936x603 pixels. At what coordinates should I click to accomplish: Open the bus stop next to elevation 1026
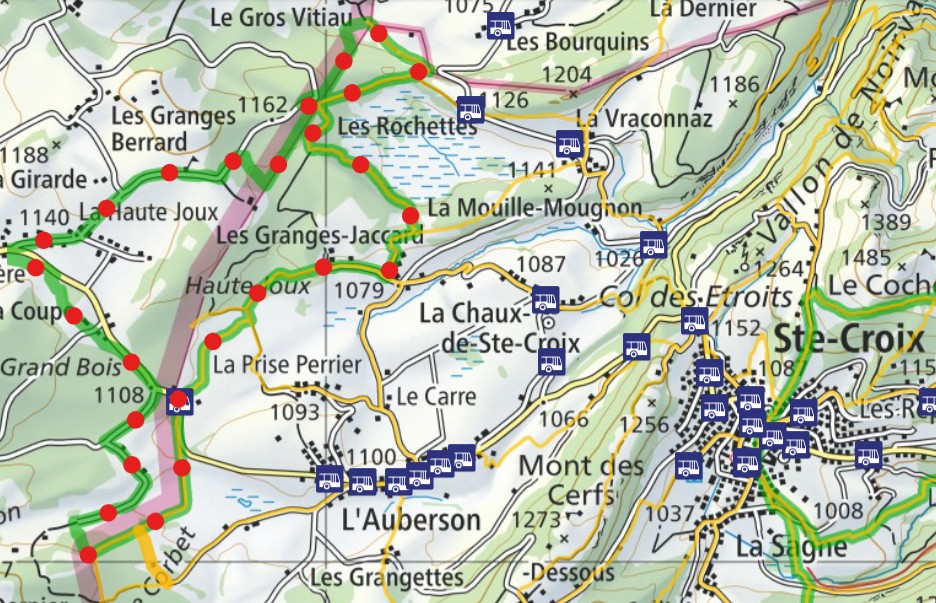(x=653, y=244)
